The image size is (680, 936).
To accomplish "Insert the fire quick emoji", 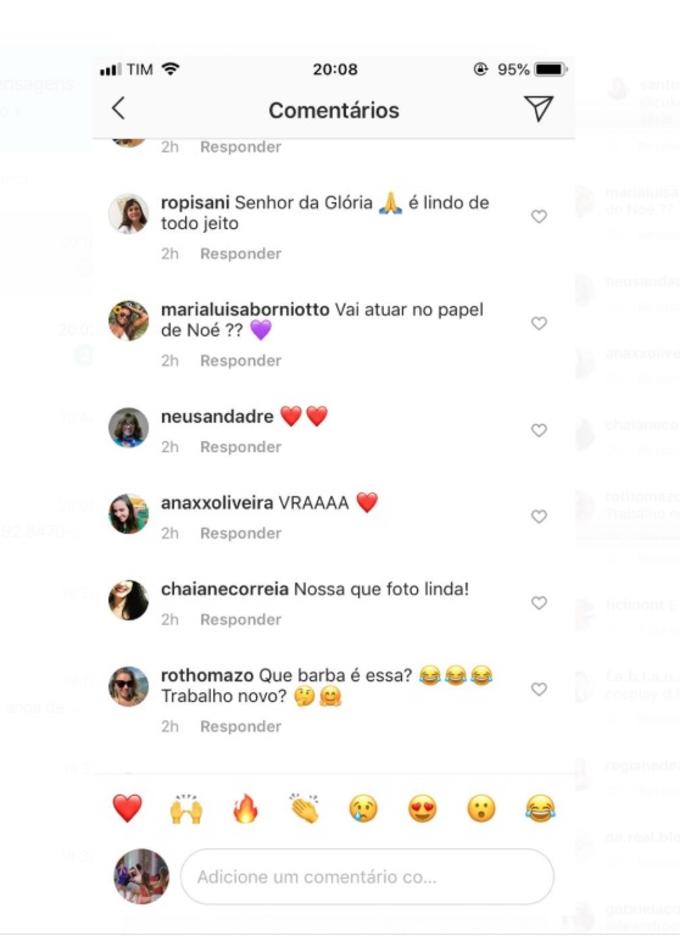I will 245,808.
